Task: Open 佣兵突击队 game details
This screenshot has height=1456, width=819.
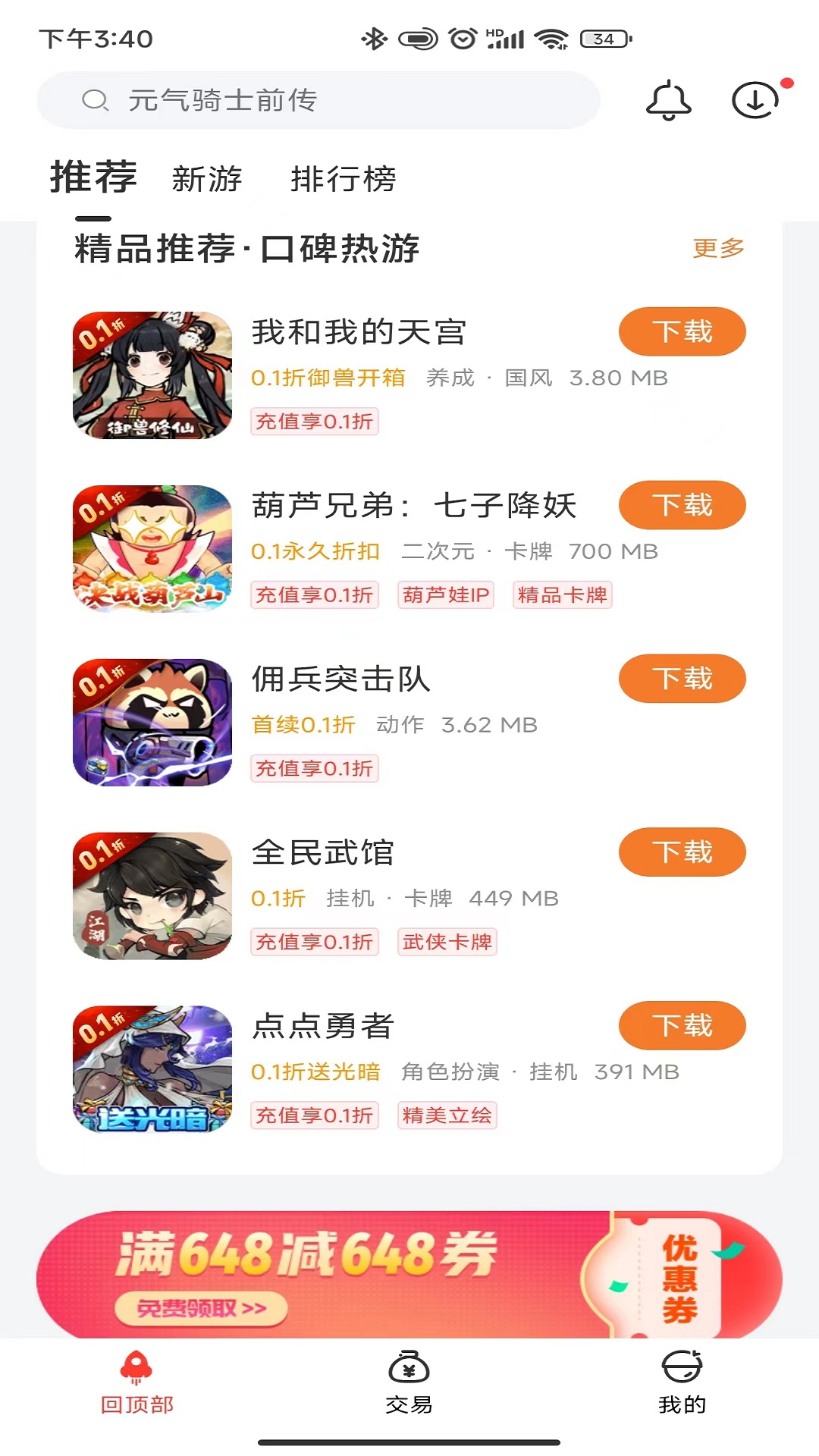Action: point(341,679)
